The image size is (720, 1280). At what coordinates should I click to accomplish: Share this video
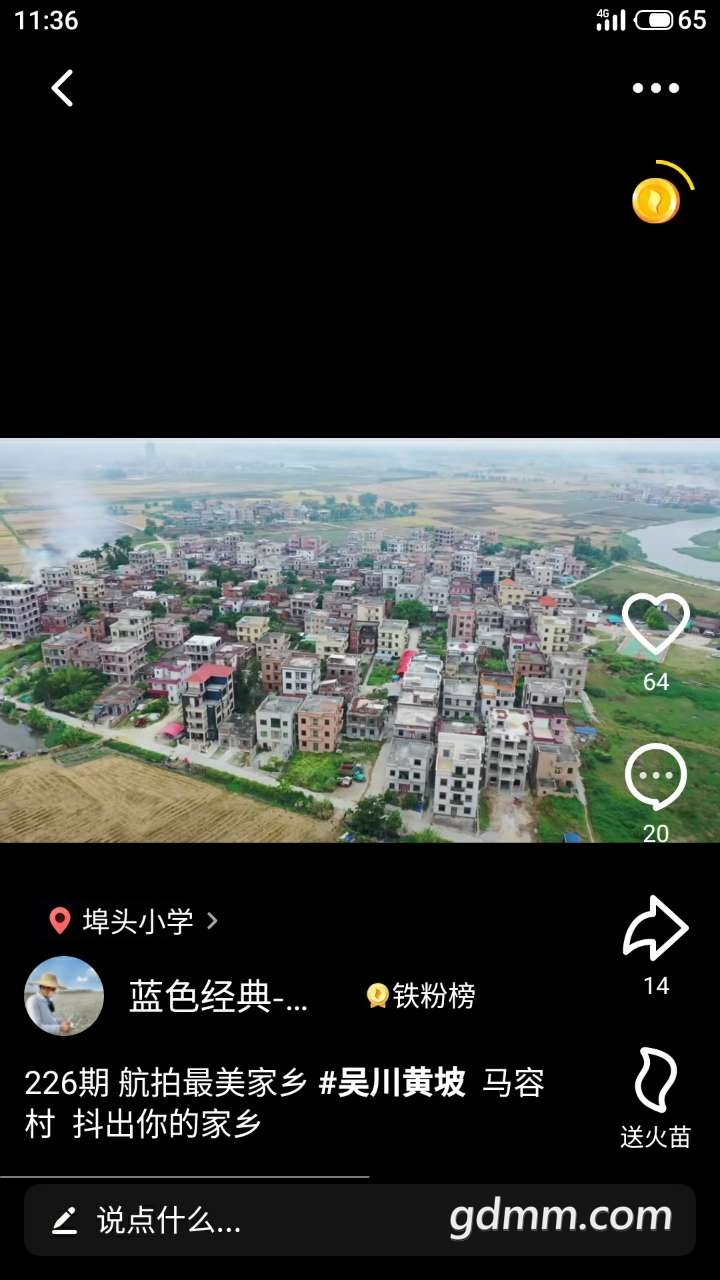click(656, 930)
